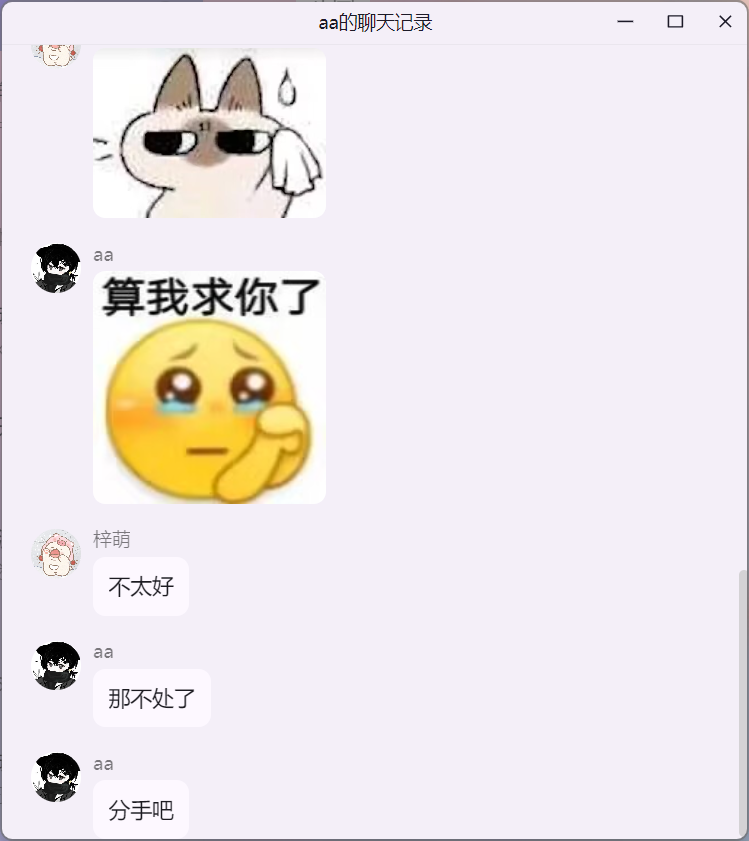Image resolution: width=749 pixels, height=841 pixels.
Task: Close the aa chat record window
Action: [x=725, y=22]
